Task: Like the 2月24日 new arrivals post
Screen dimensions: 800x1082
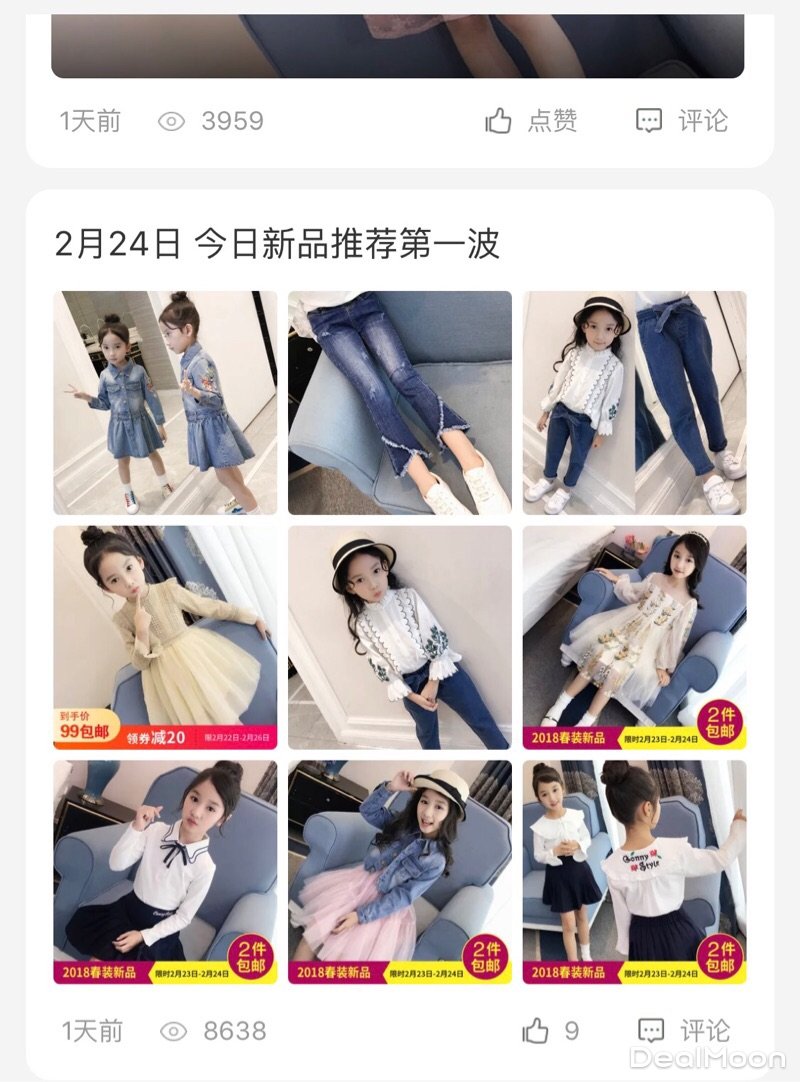Action: tap(549, 1031)
